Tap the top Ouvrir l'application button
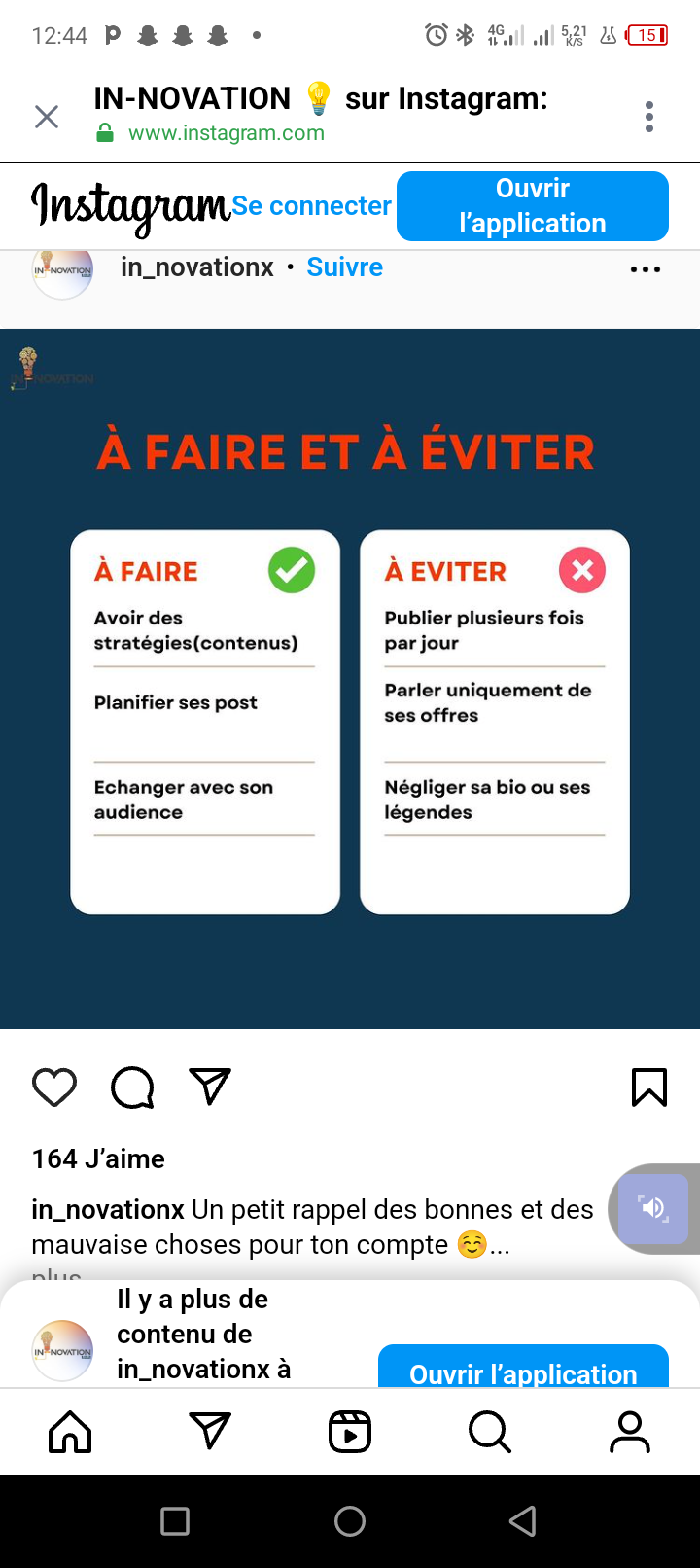The height and width of the screenshot is (1568, 700). tap(533, 206)
